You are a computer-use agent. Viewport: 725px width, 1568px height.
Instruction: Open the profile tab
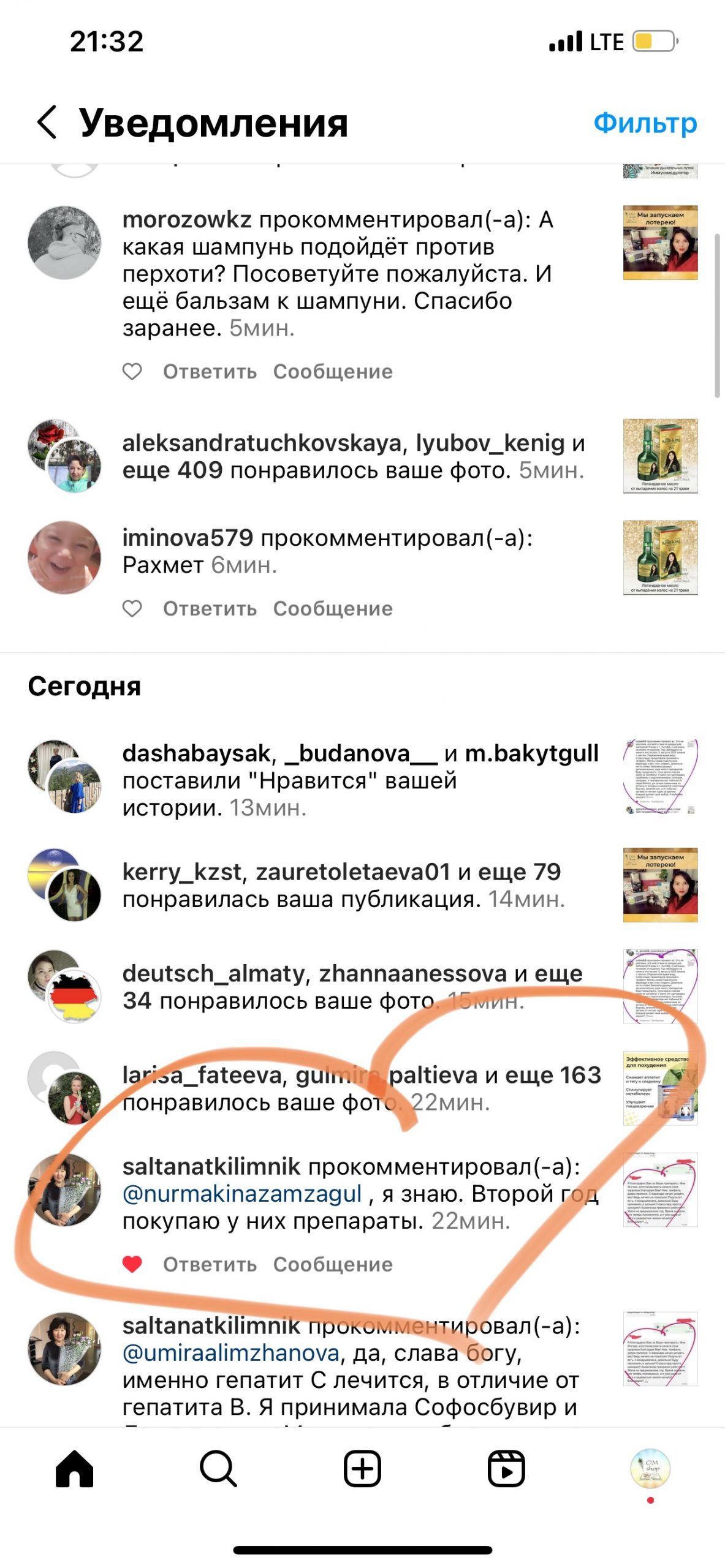click(x=650, y=1468)
